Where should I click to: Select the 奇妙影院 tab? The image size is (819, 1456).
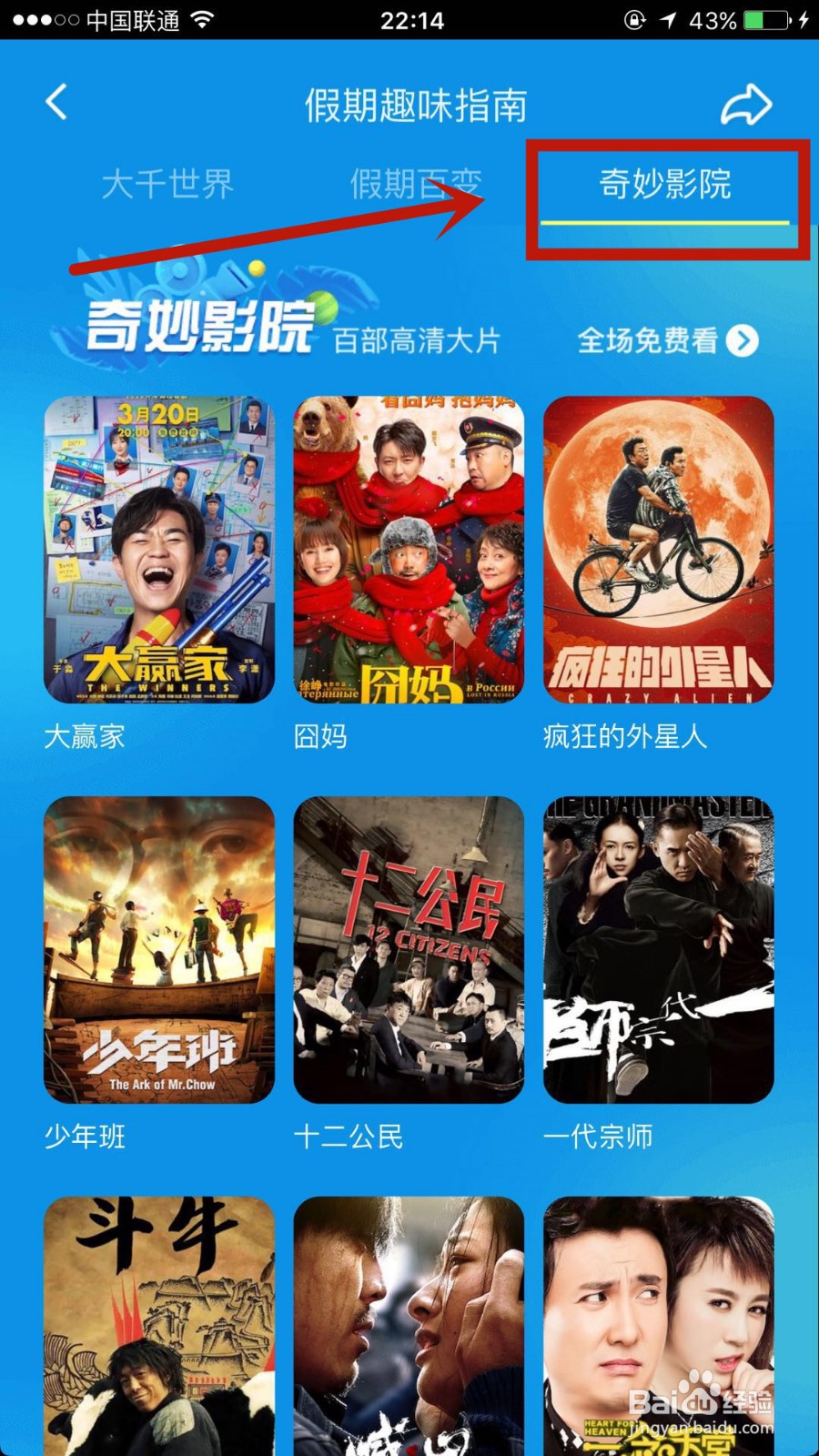click(665, 185)
